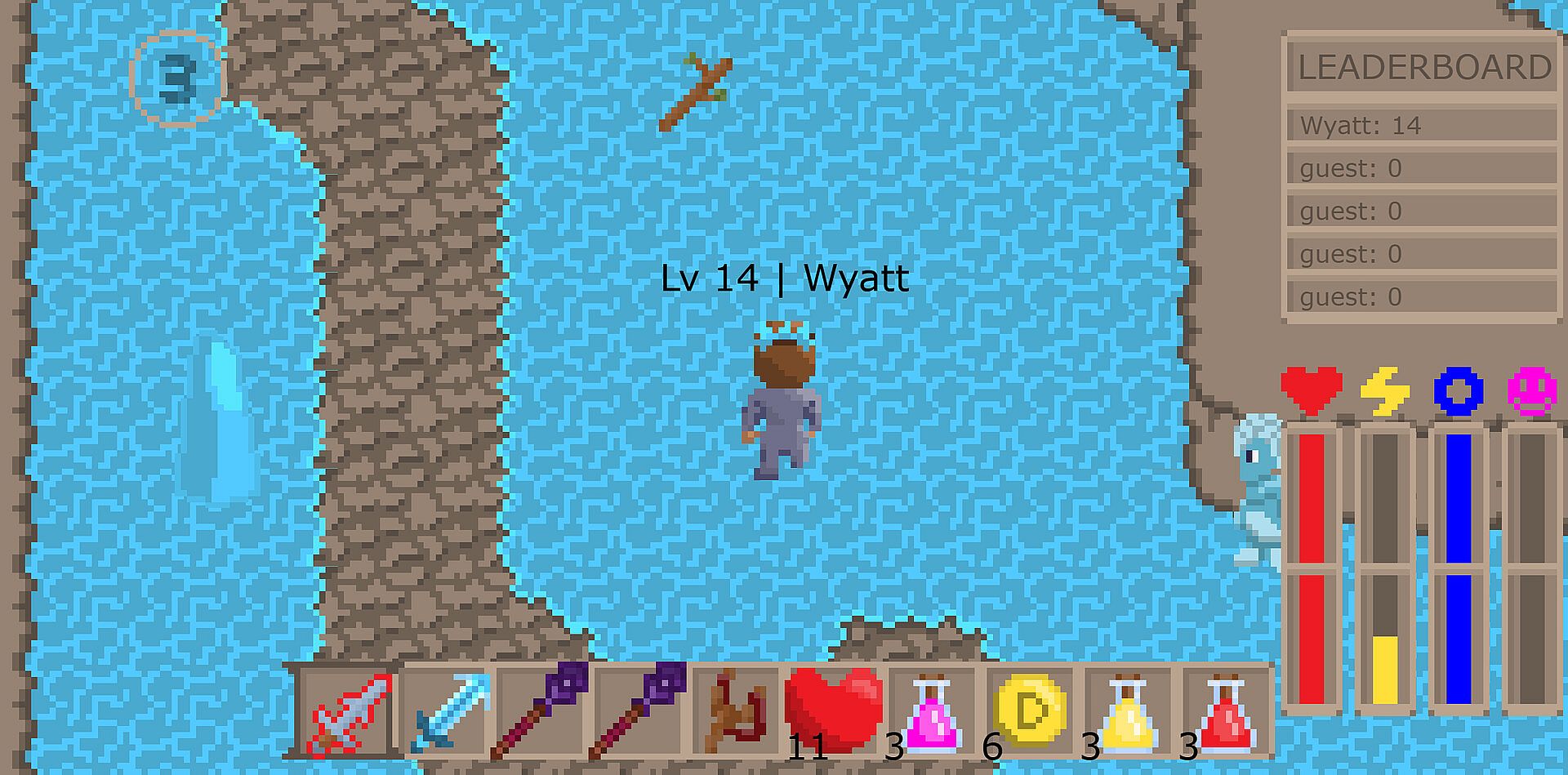This screenshot has width=1568, height=775.
Task: Select the second purple staff slot
Action: point(639,710)
